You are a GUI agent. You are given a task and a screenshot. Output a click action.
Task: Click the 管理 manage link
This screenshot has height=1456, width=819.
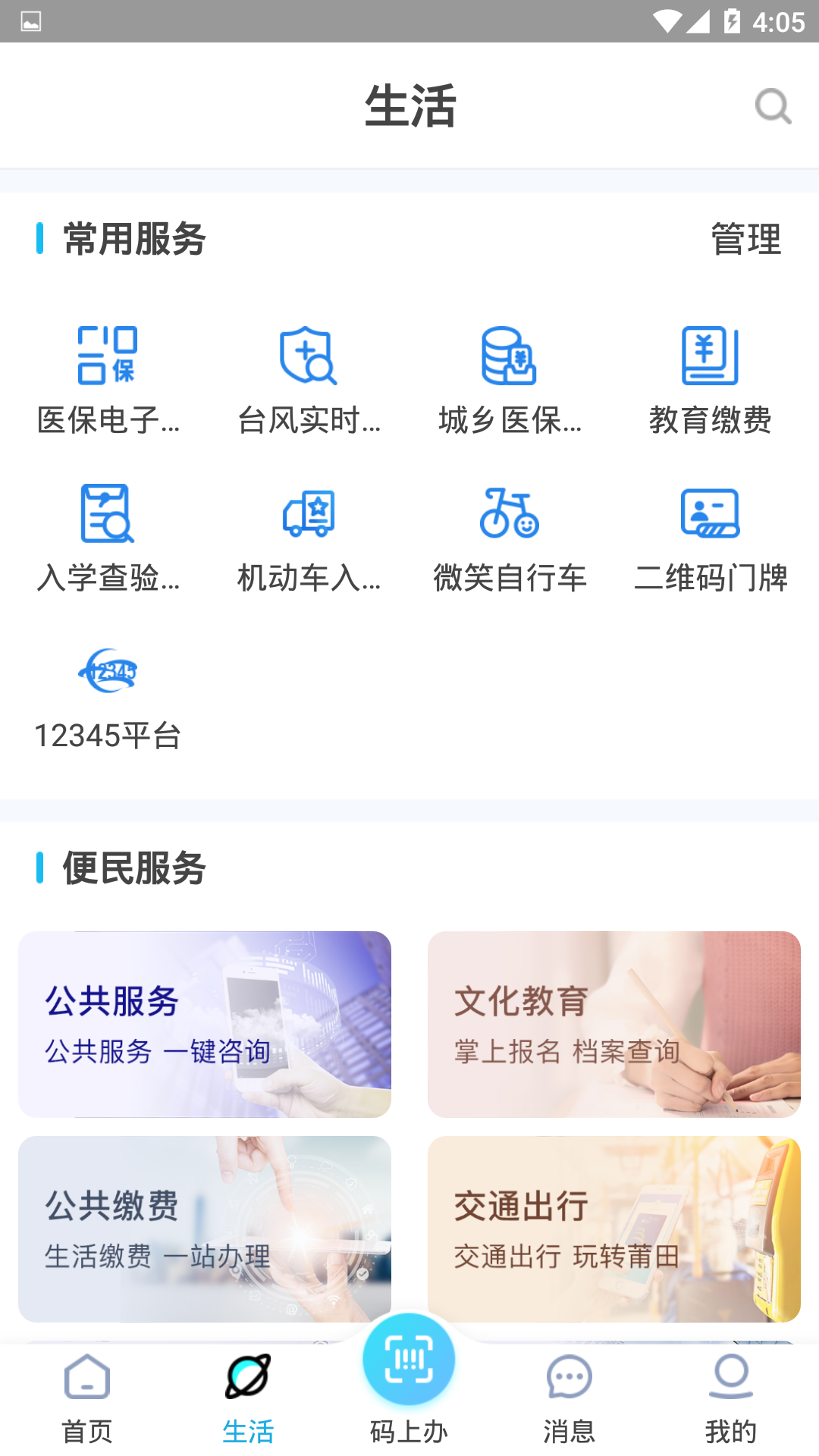pos(745,240)
